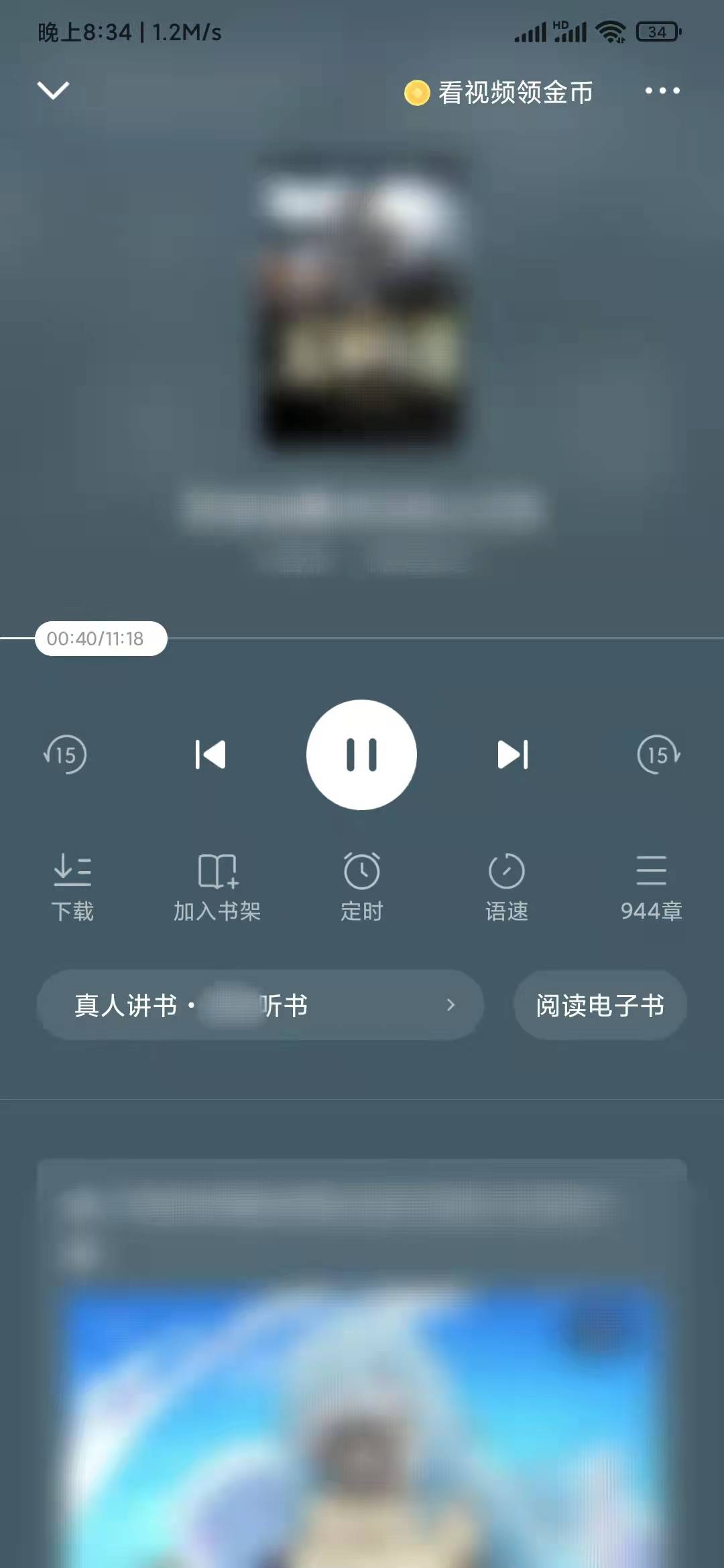The image size is (724, 1568).
Task: Open the 944章 chapter list
Action: [651, 886]
